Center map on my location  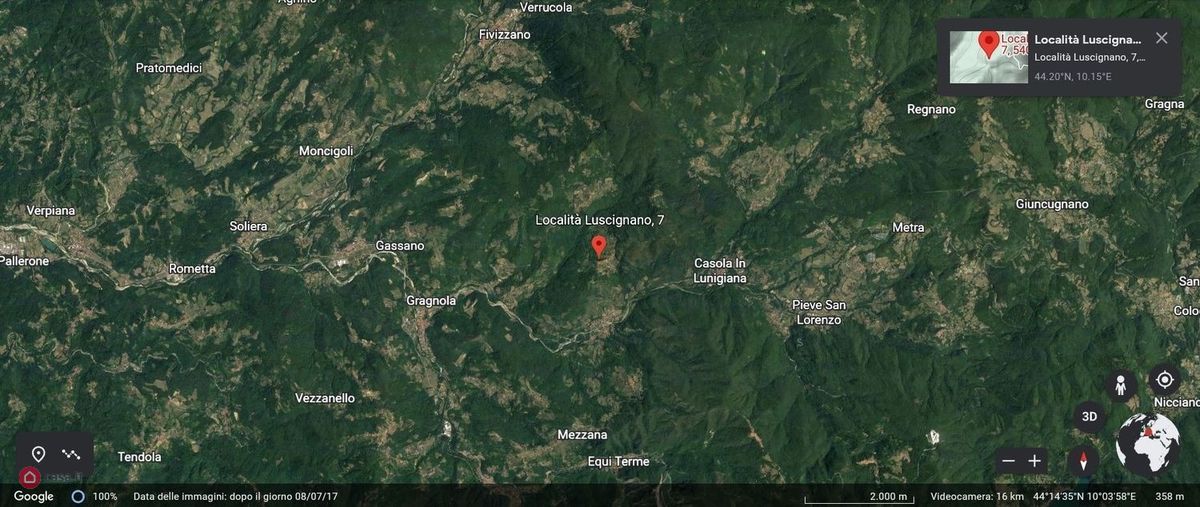pyautogui.click(x=1164, y=379)
